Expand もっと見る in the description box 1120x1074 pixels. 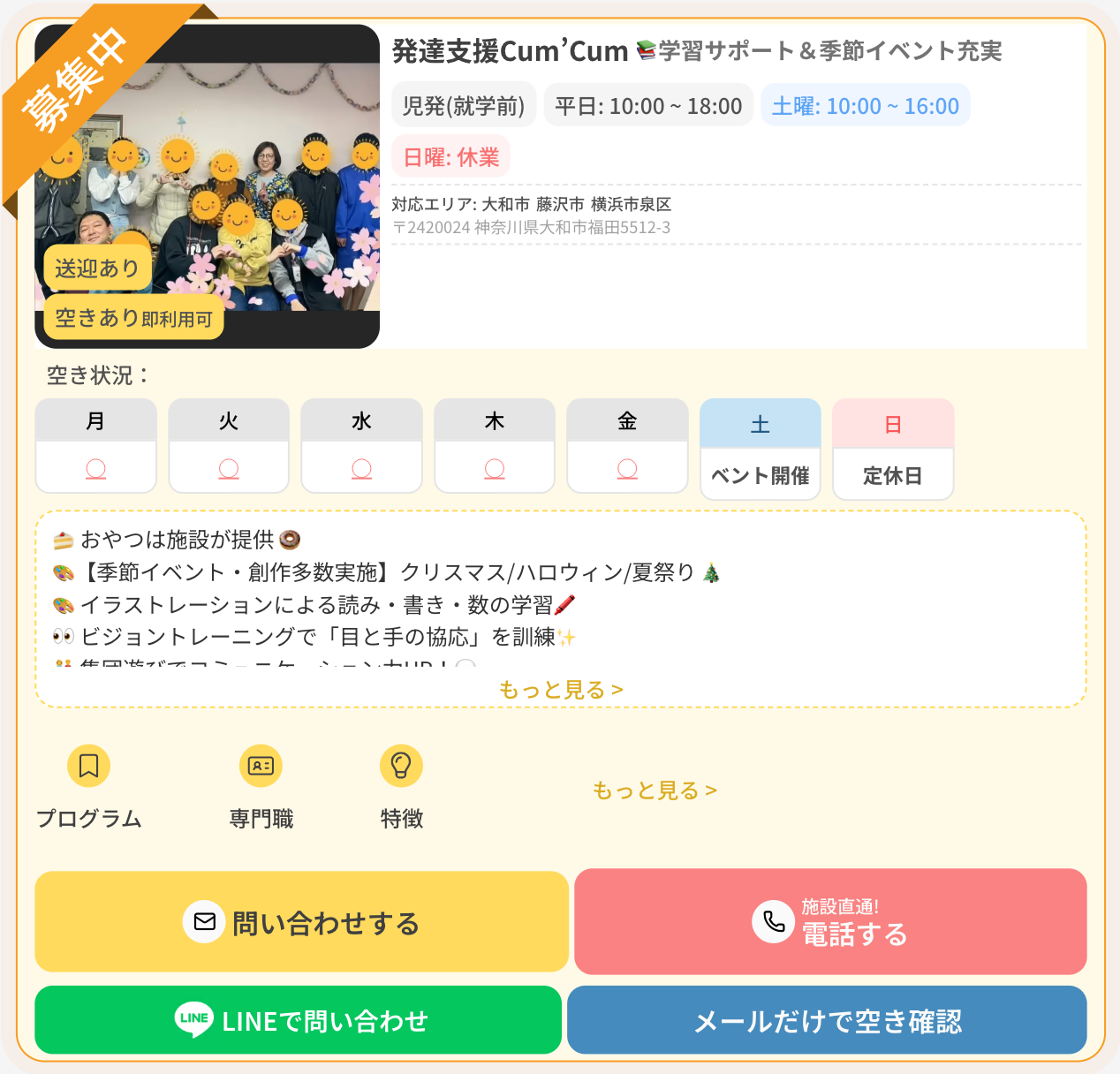pyautogui.click(x=561, y=690)
